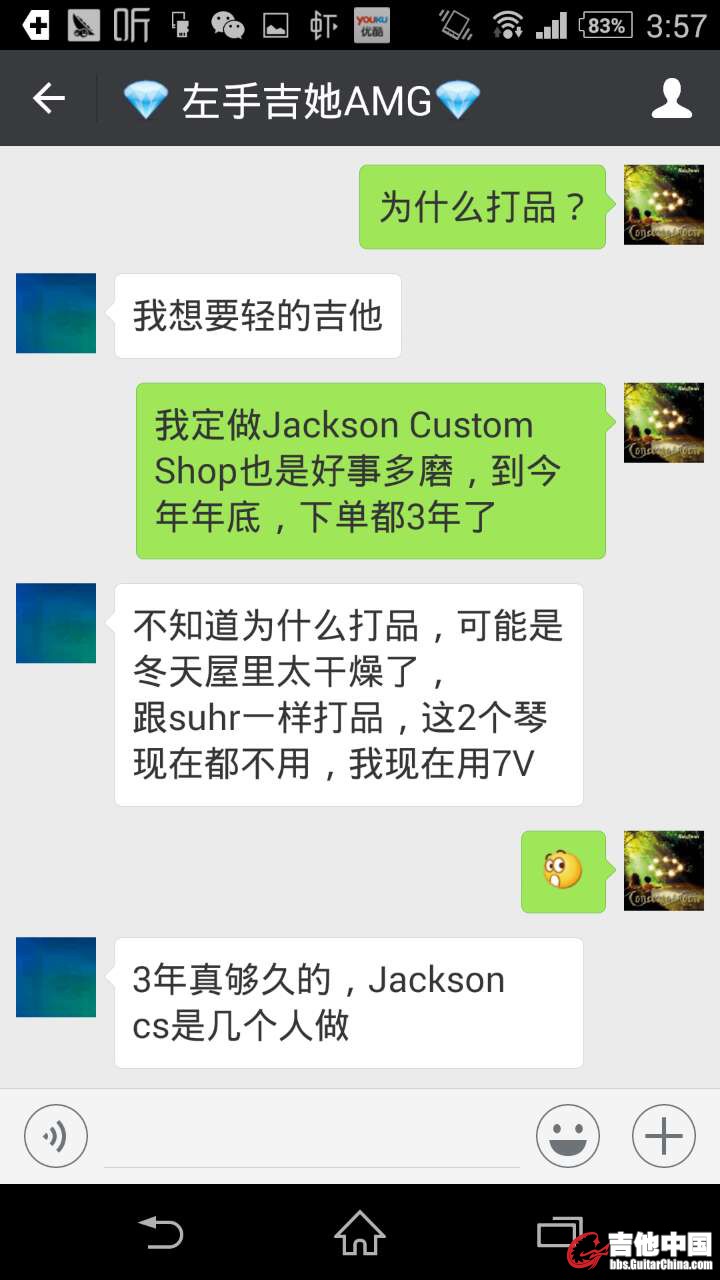Open the plus attachment menu

(x=664, y=1136)
